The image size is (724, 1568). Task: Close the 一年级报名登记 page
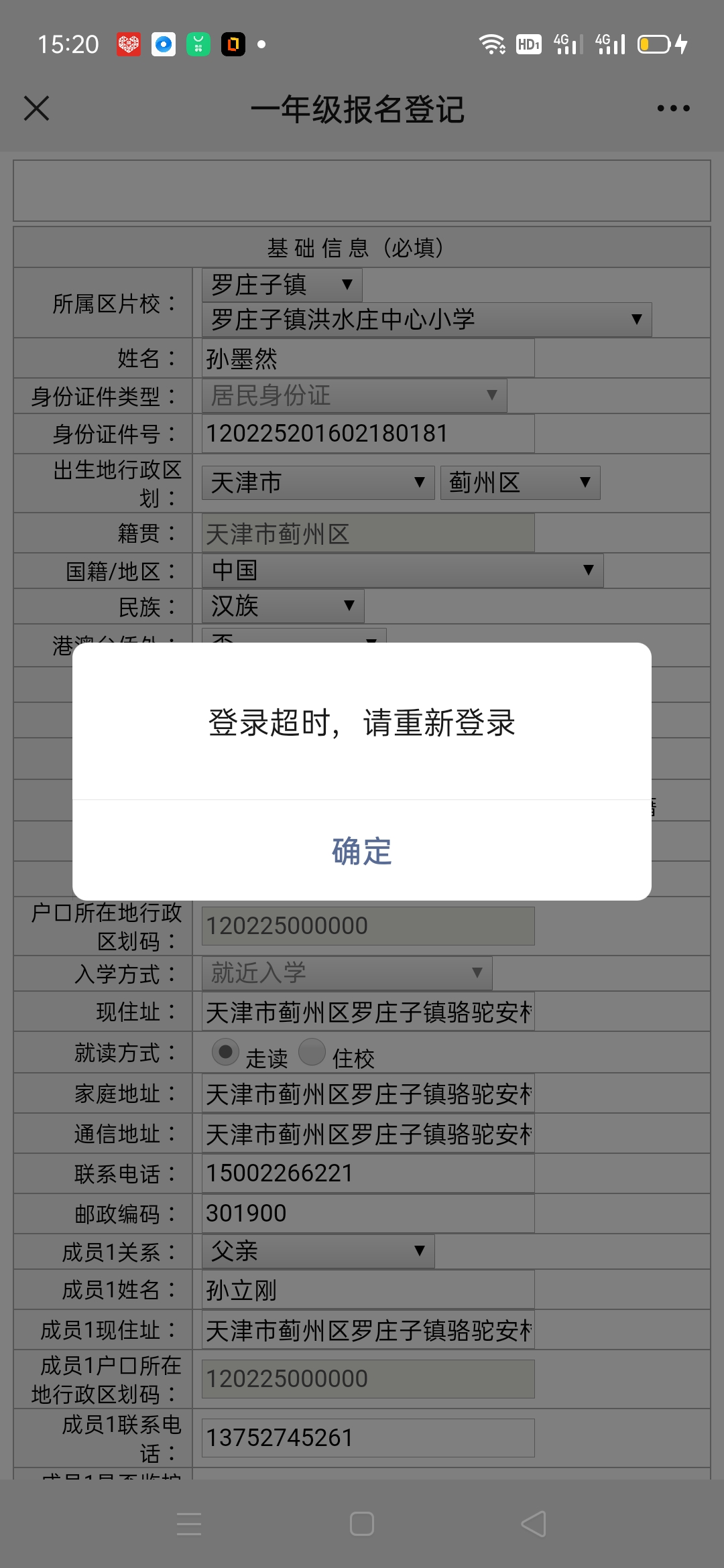point(37,109)
